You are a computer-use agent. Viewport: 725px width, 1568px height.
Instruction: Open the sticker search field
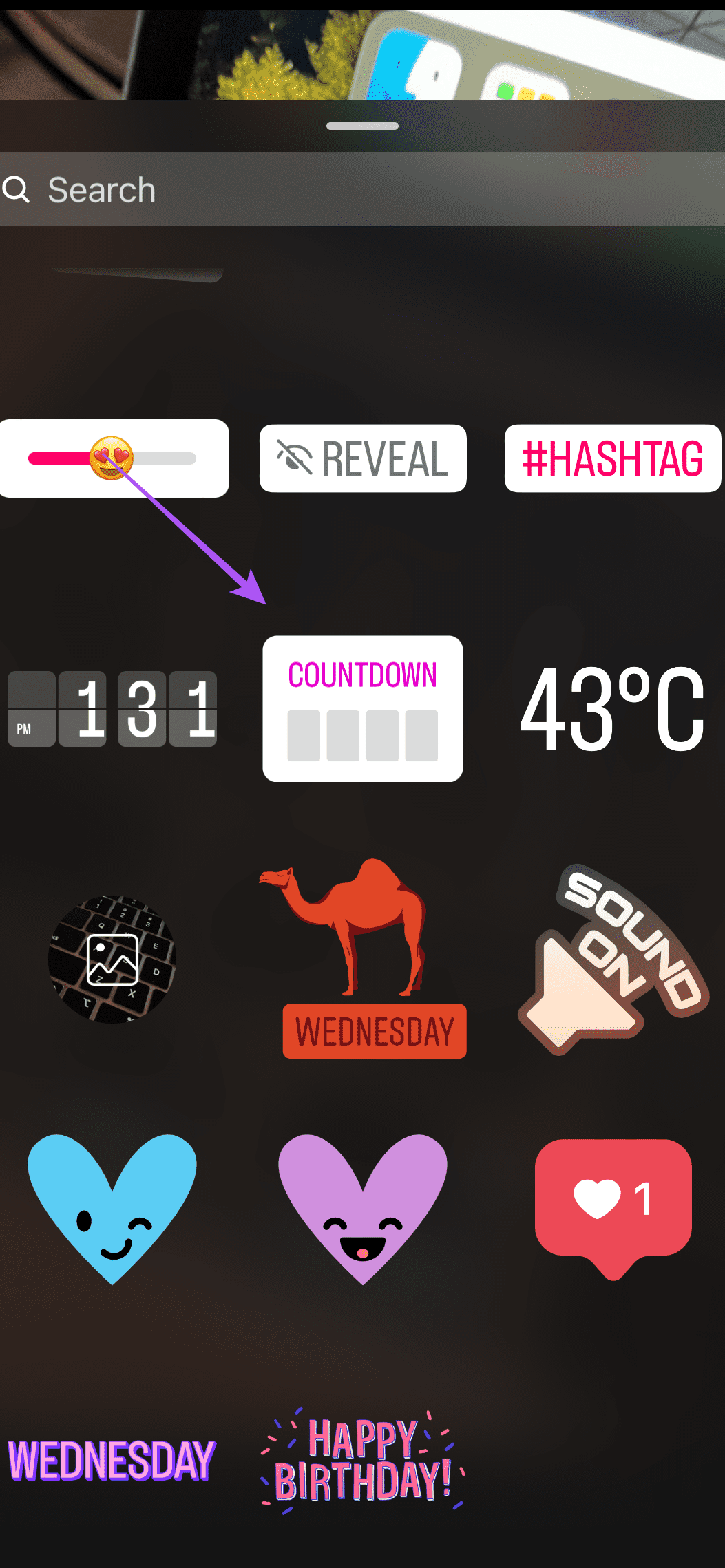[344, 190]
